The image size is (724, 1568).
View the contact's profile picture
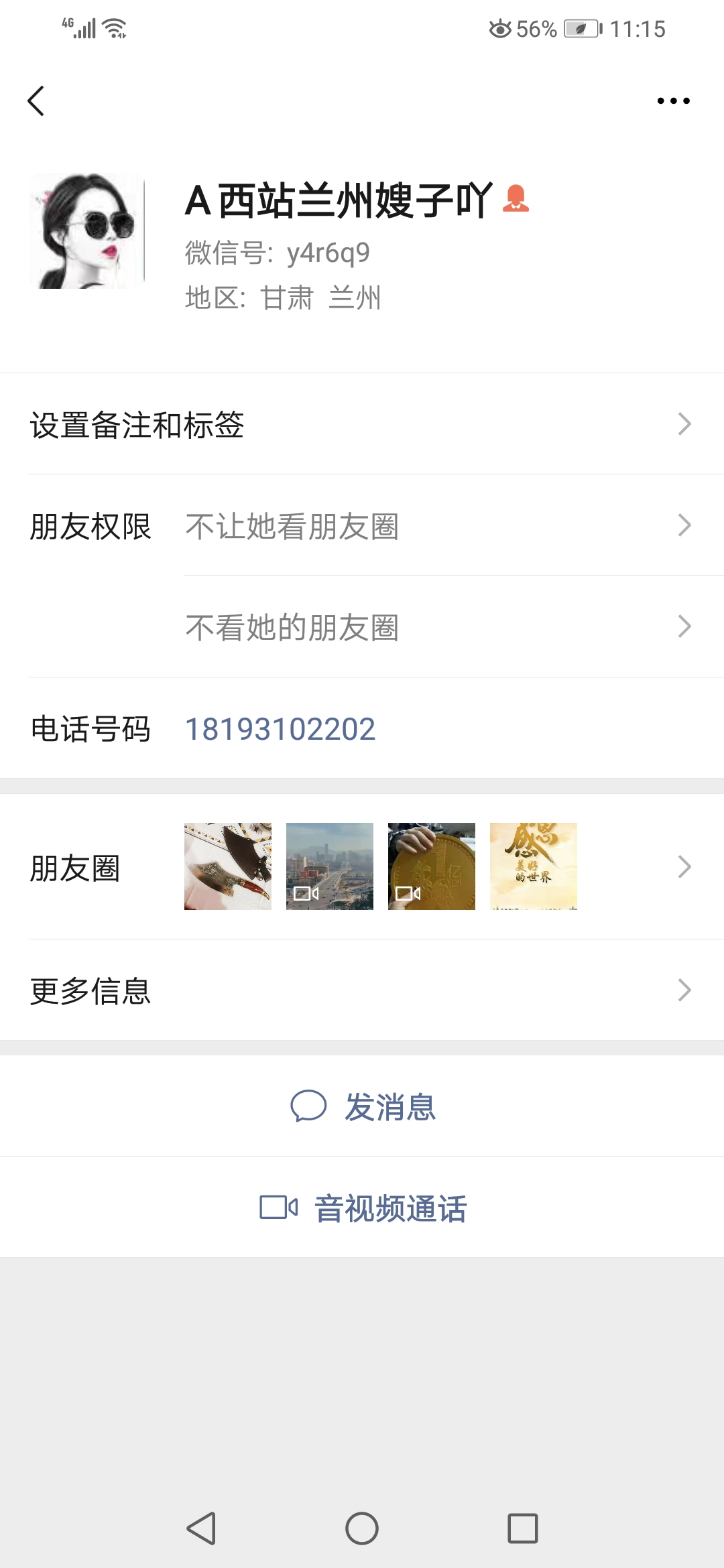pyautogui.click(x=86, y=231)
